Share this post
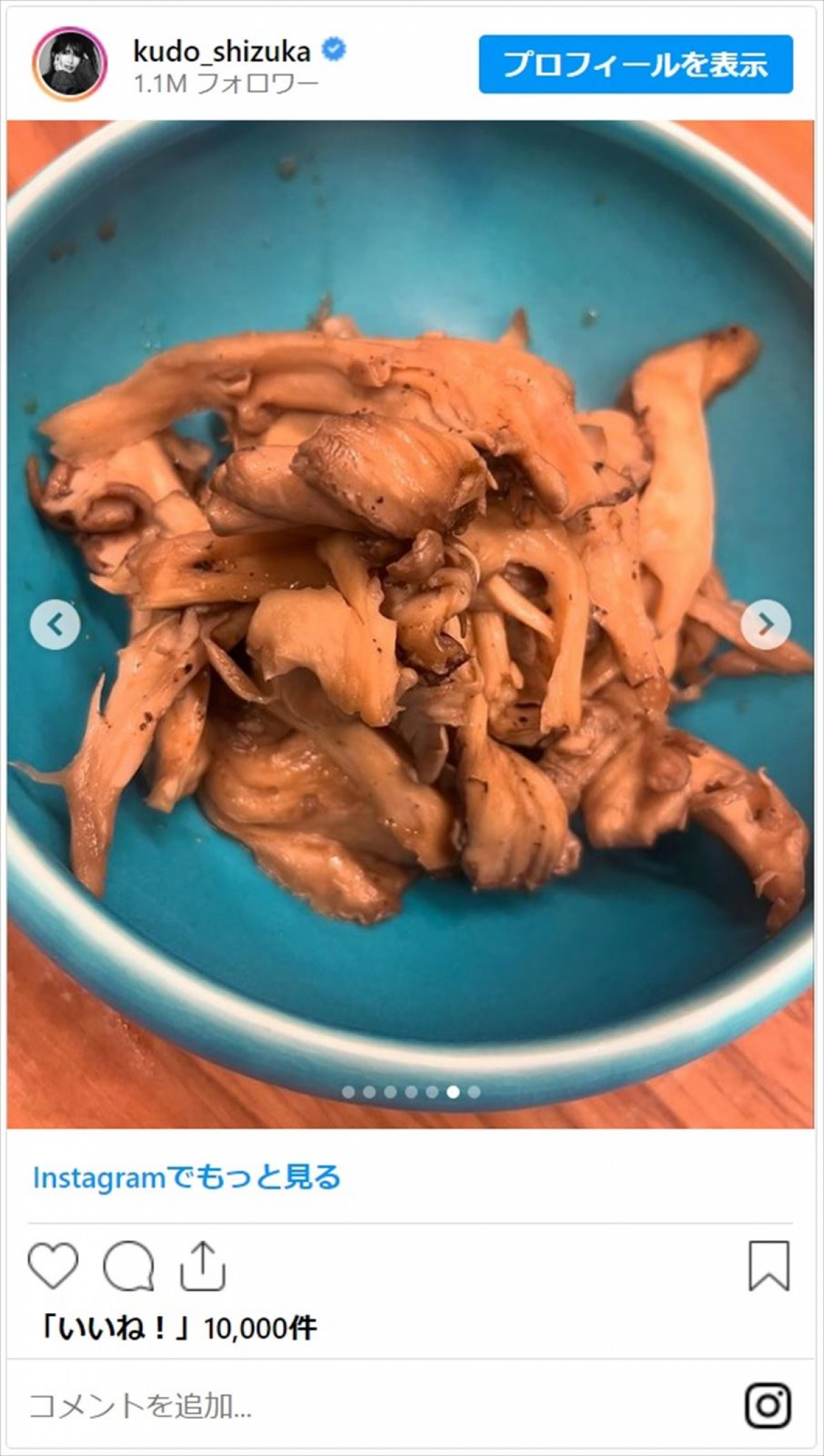The image size is (824, 1456). (203, 1266)
